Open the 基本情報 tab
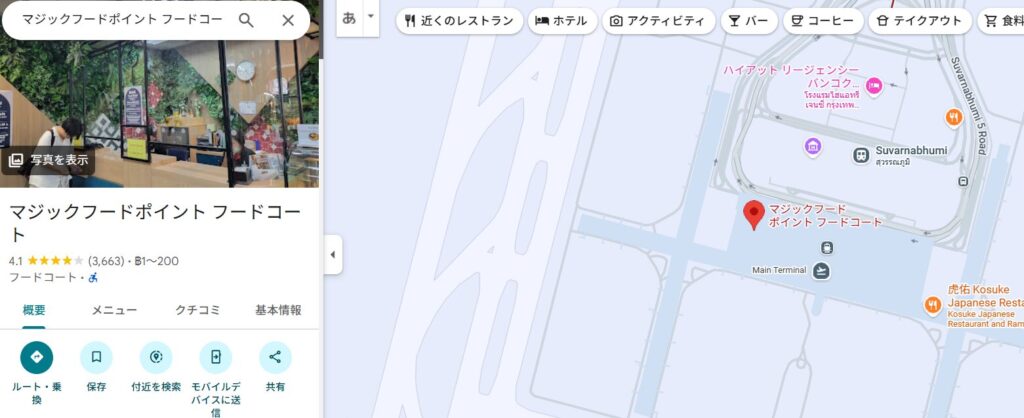1024x418 pixels. pos(278,310)
